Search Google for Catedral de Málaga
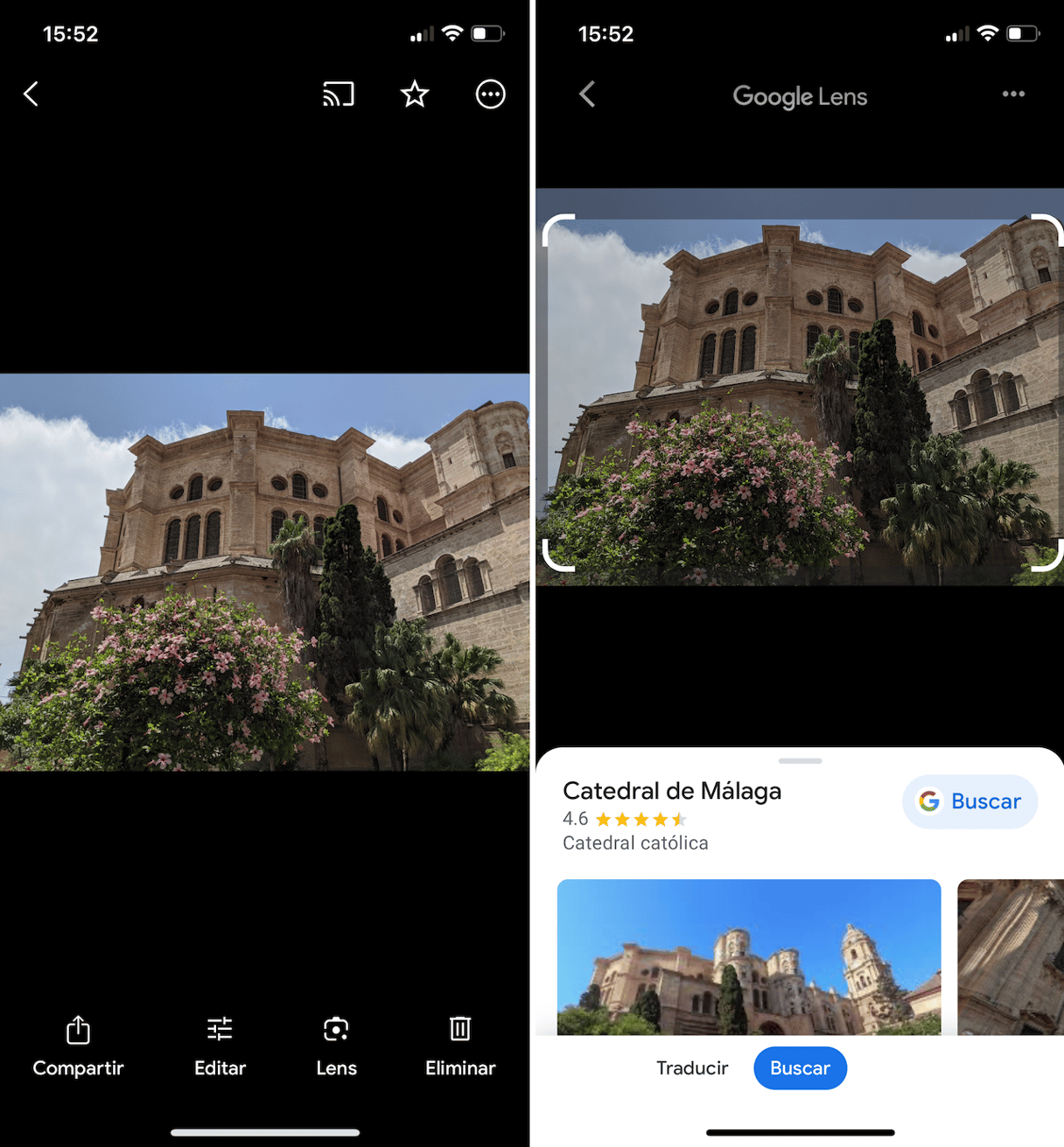 point(969,801)
